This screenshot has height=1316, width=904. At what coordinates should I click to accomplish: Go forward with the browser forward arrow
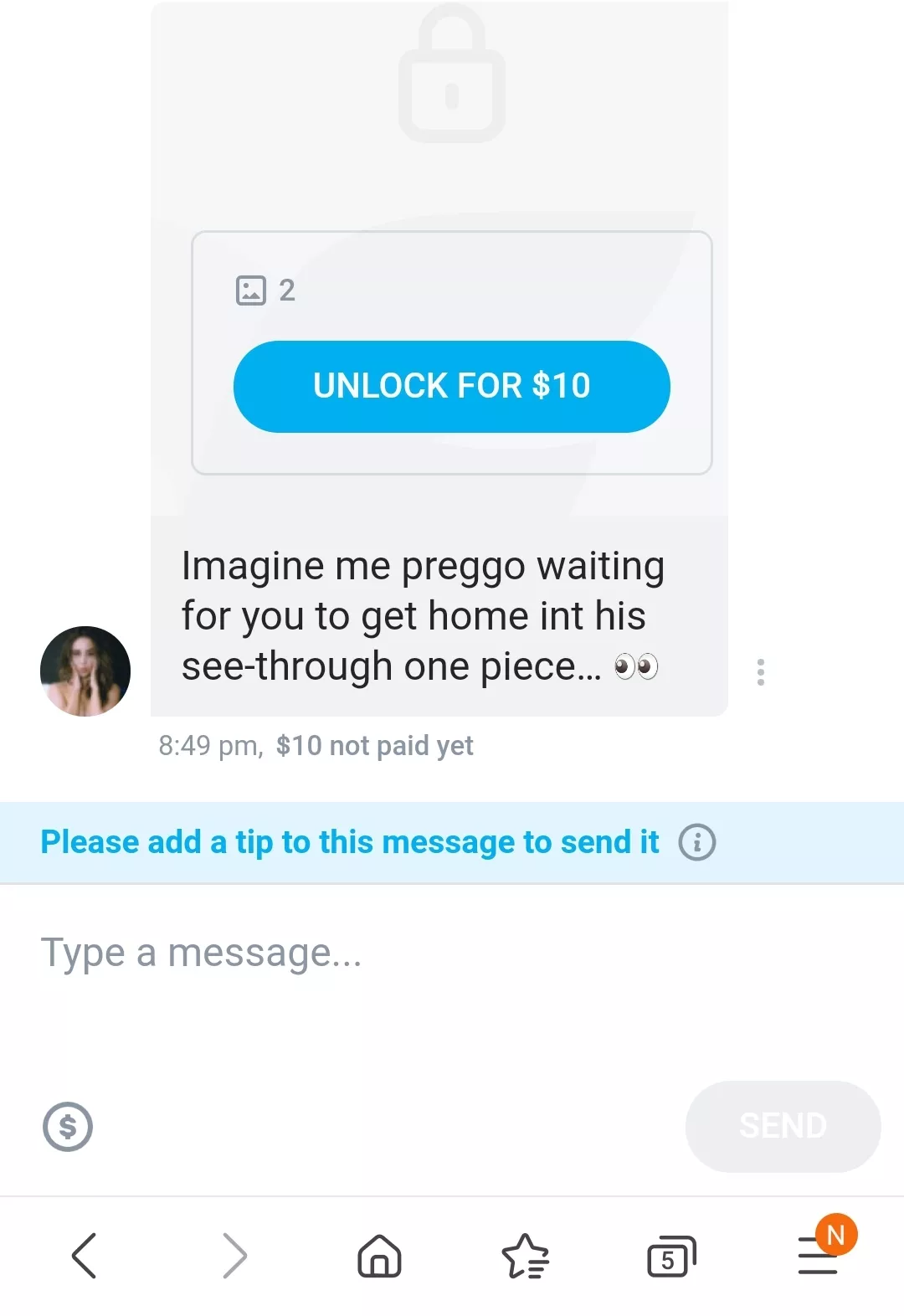[234, 1255]
